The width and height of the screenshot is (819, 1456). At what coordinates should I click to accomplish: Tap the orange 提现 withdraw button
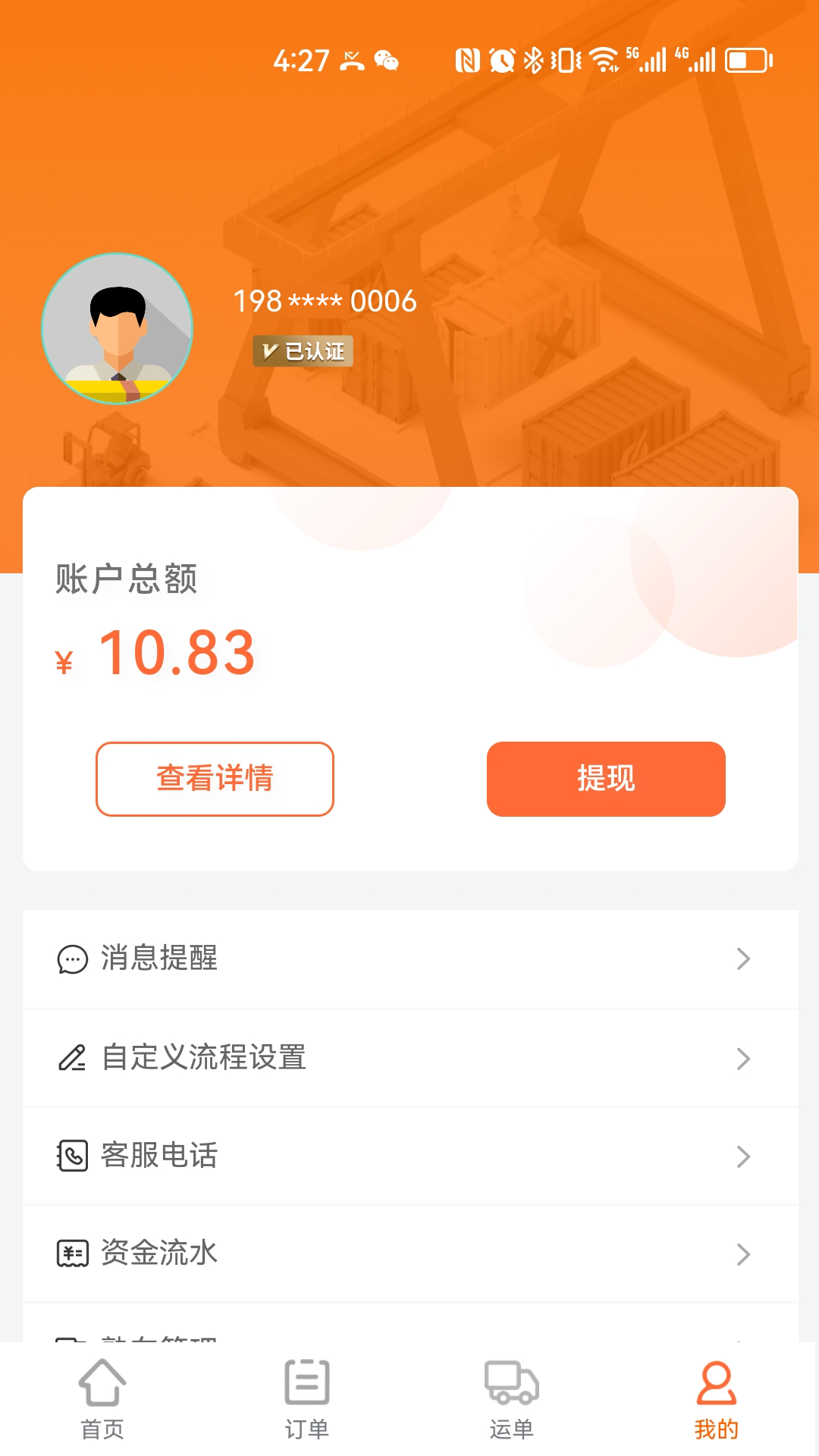(x=606, y=779)
